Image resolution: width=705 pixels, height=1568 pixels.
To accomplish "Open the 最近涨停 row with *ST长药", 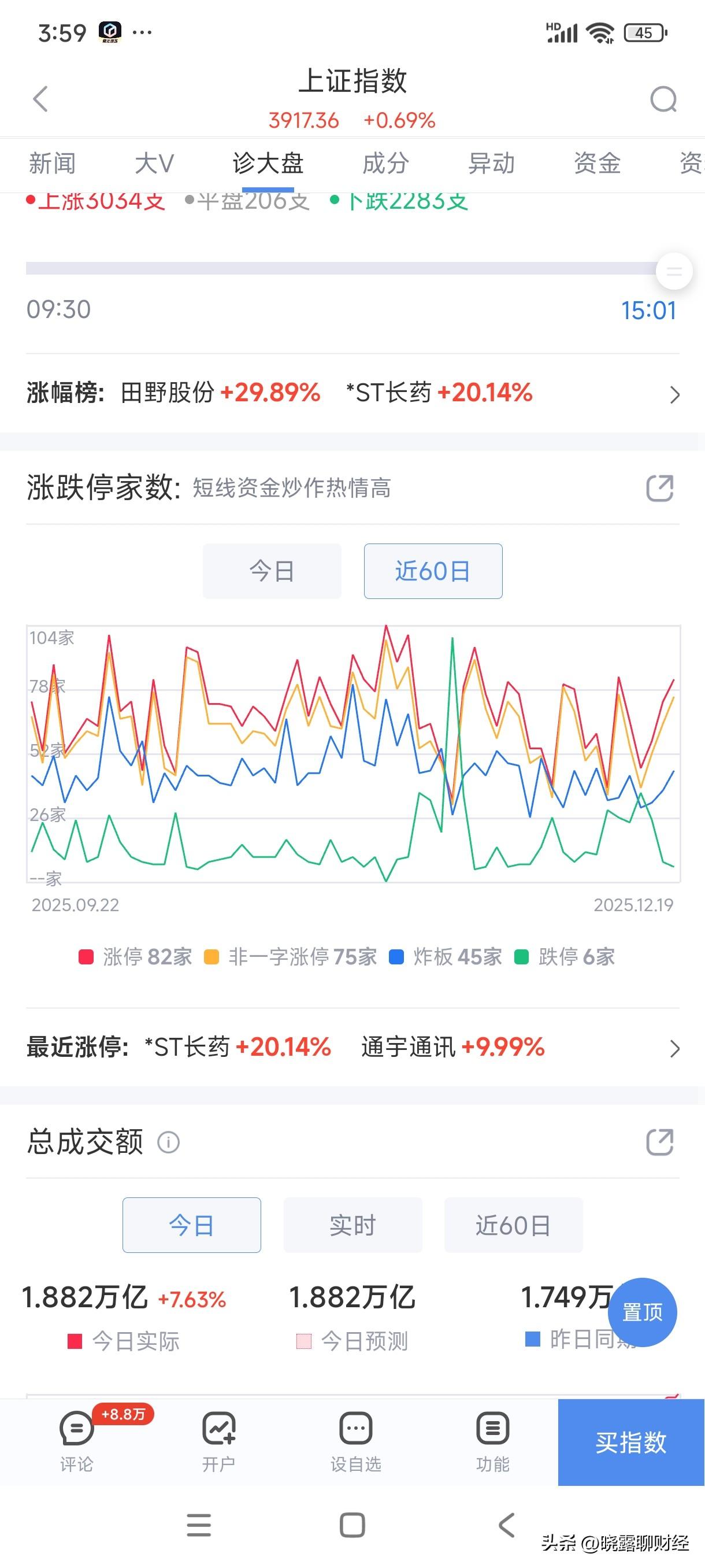I will (353, 1048).
